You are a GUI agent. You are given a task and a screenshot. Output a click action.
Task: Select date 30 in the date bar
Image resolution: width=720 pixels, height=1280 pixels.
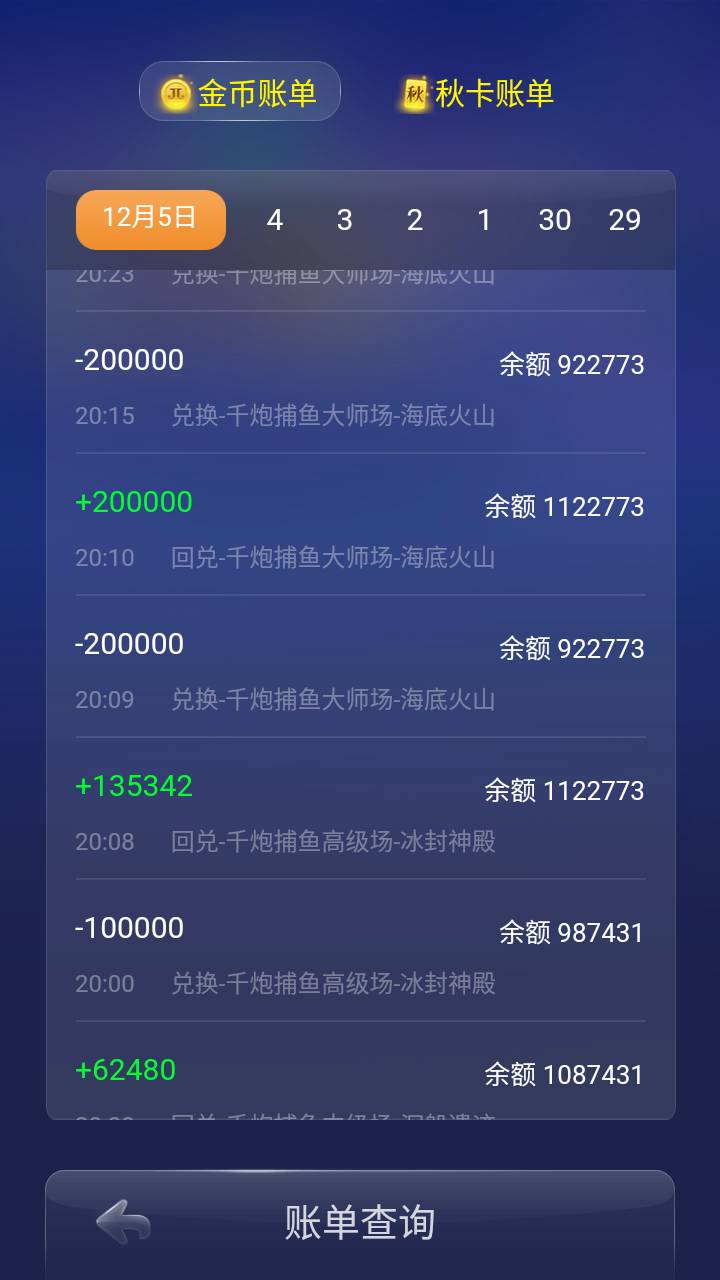(x=555, y=220)
